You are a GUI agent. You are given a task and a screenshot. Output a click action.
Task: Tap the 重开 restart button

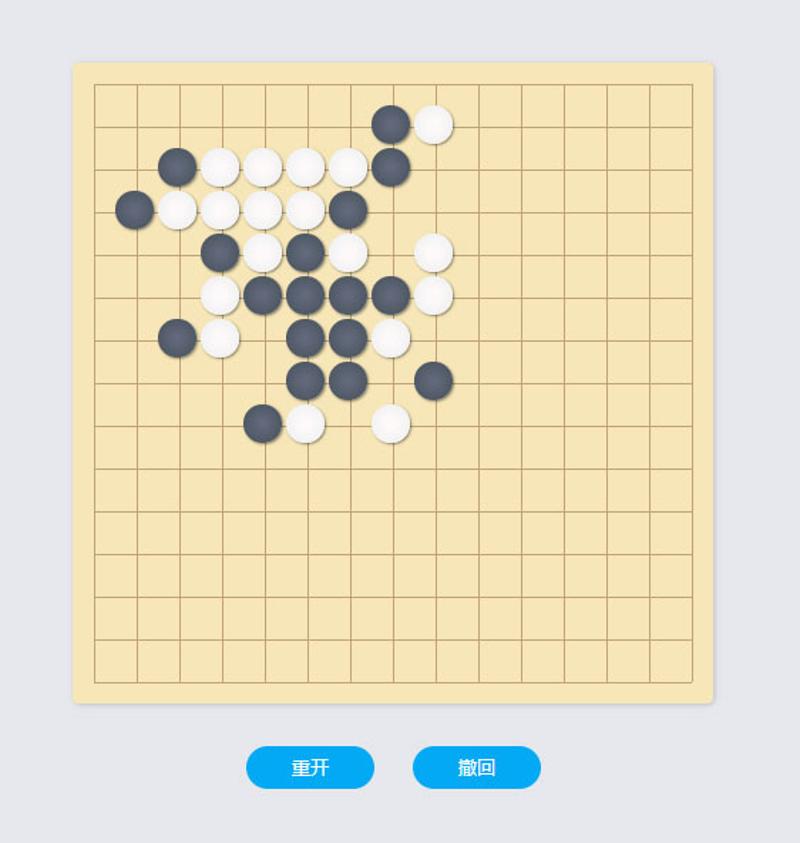pos(310,768)
